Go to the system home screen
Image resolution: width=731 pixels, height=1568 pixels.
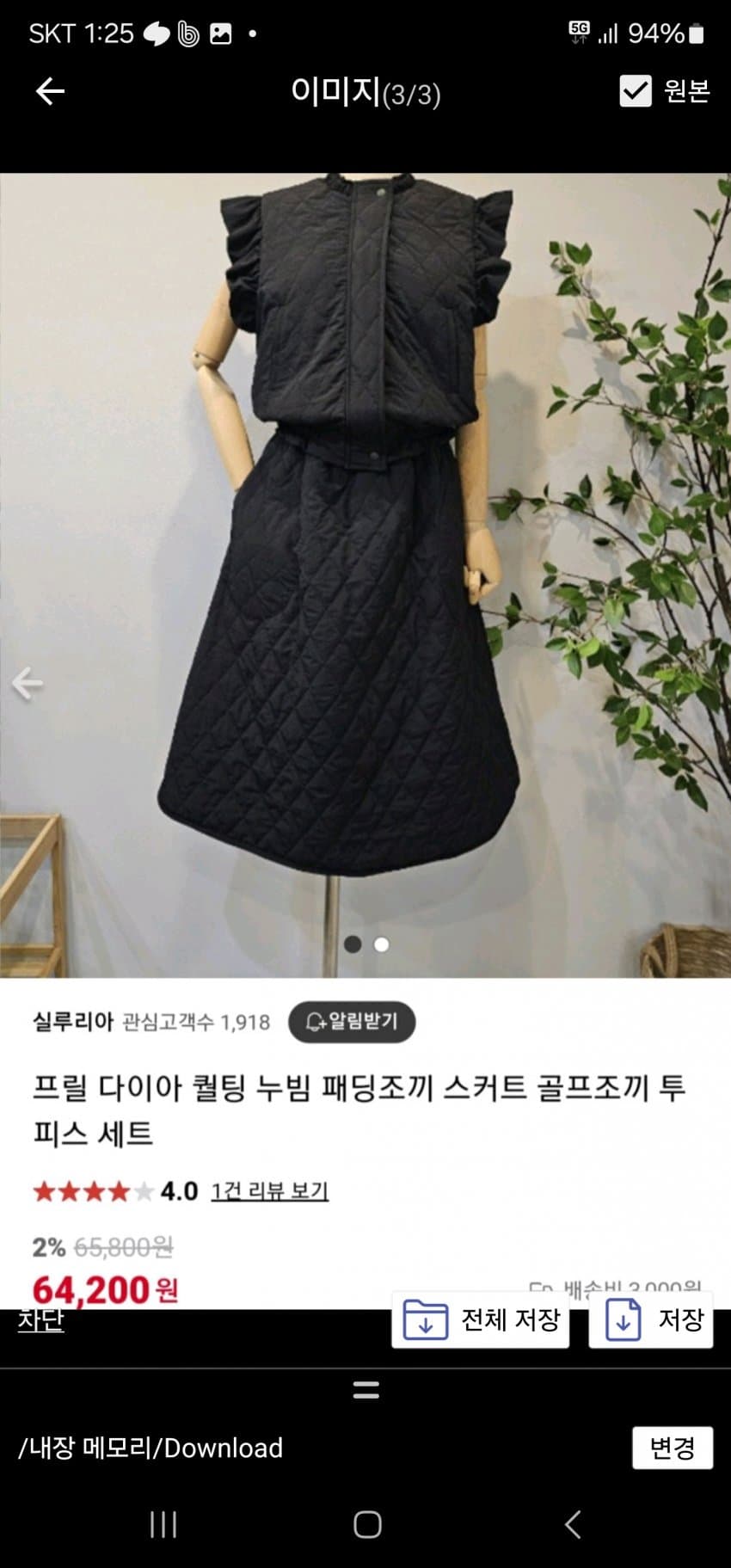[x=367, y=1524]
